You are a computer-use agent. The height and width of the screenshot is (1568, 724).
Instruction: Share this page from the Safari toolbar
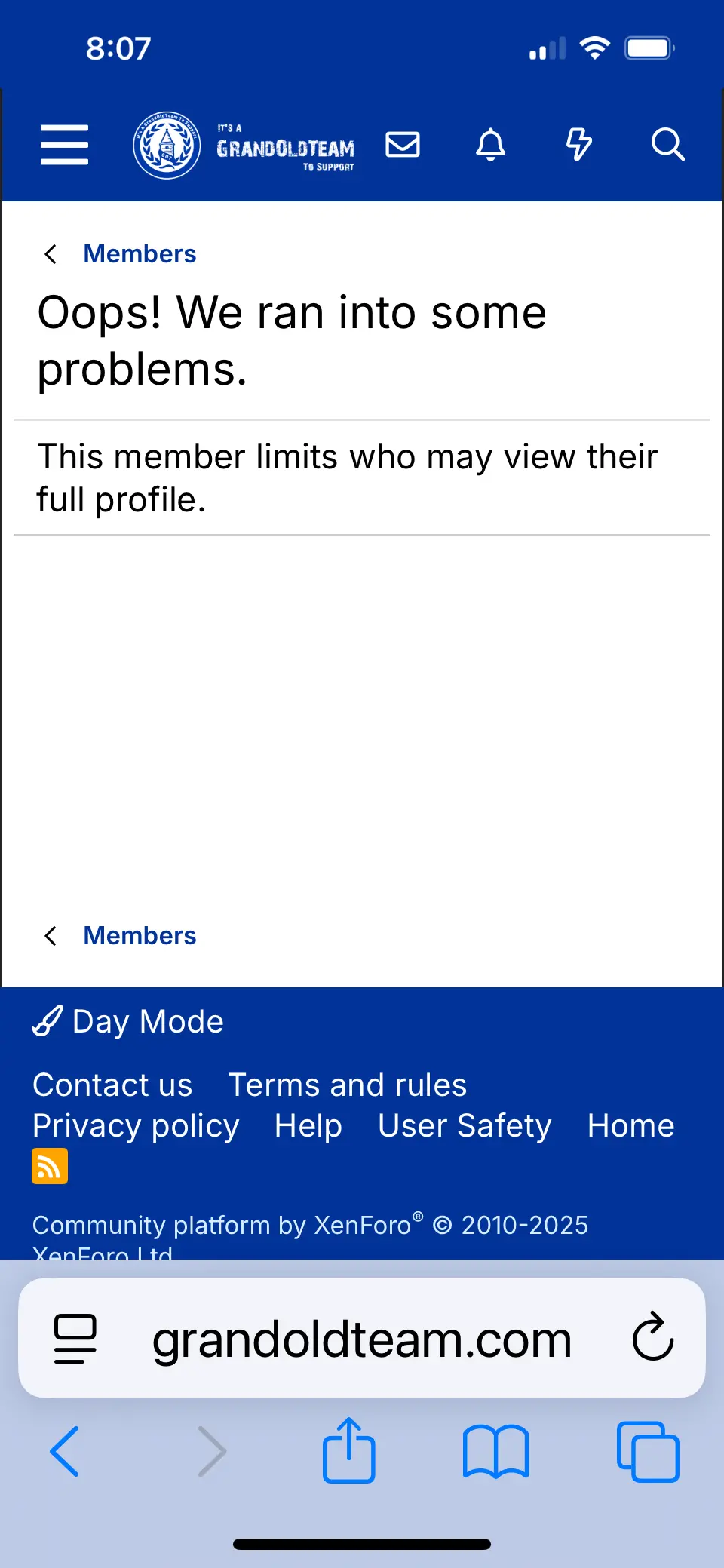348,1451
